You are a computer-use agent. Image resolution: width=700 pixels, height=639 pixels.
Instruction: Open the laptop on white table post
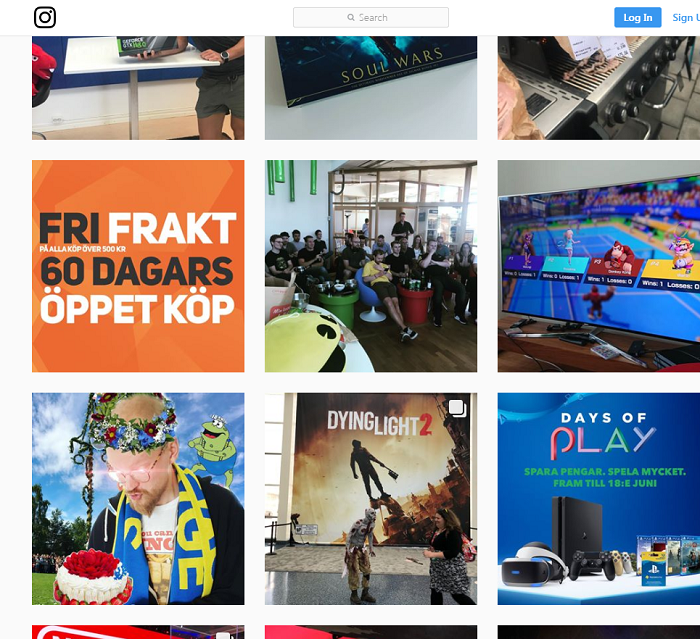click(x=138, y=88)
